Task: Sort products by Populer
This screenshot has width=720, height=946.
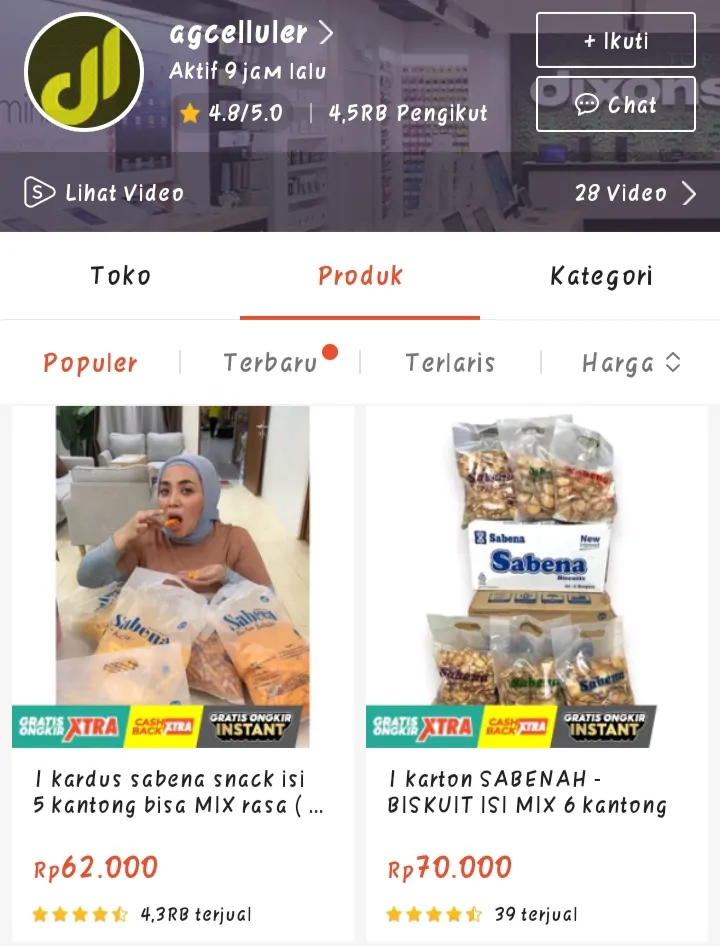Action: (x=91, y=363)
